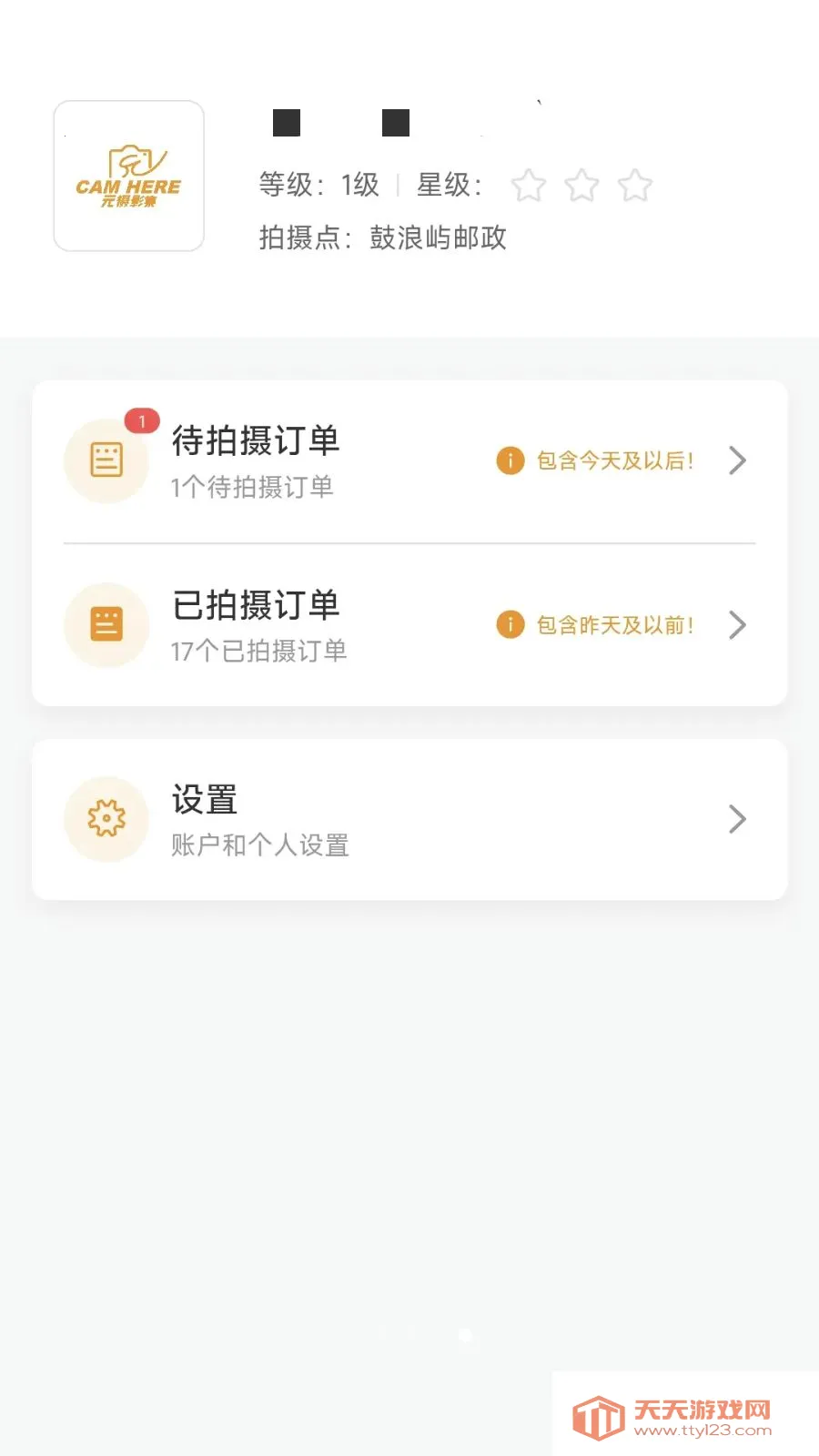The height and width of the screenshot is (1456, 819).
Task: Select the pending orders list icon
Action: pos(106,460)
